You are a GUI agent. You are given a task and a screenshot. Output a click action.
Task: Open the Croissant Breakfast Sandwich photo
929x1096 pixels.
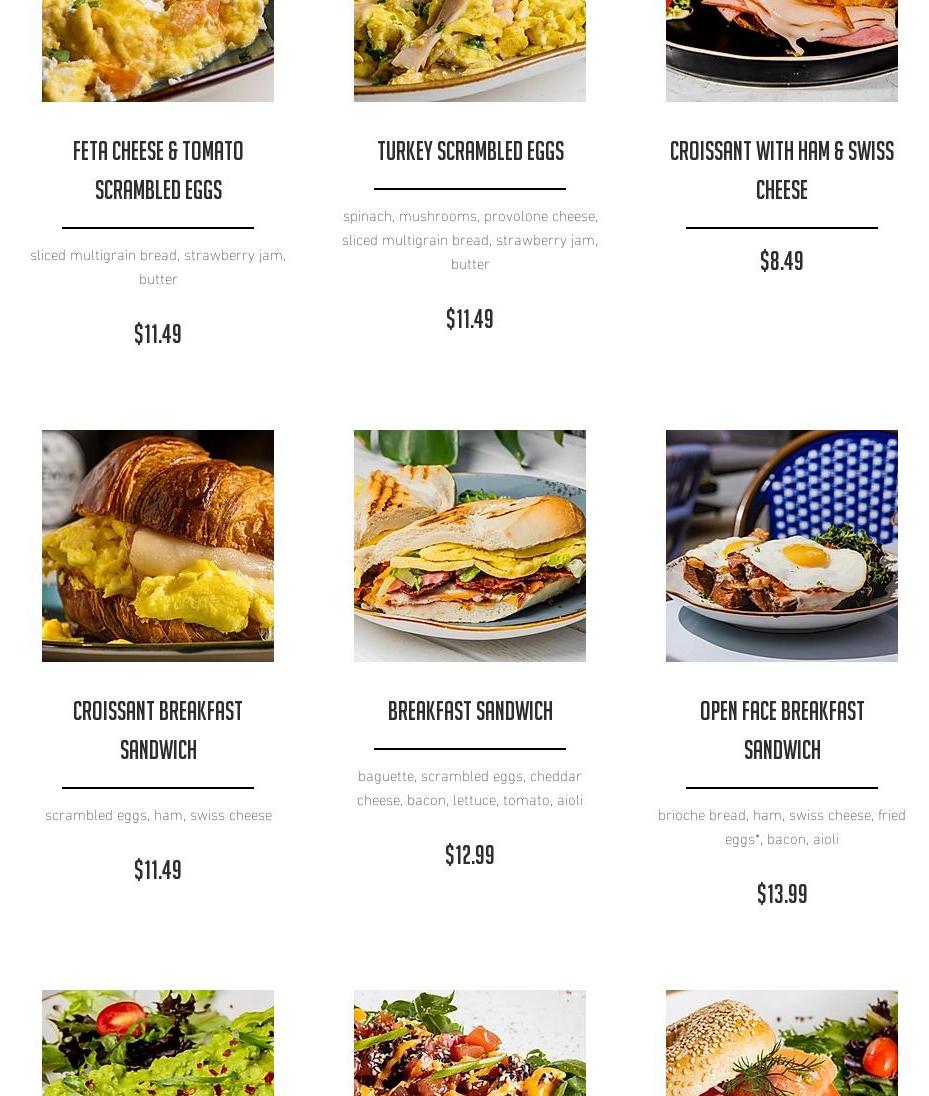[x=158, y=546]
